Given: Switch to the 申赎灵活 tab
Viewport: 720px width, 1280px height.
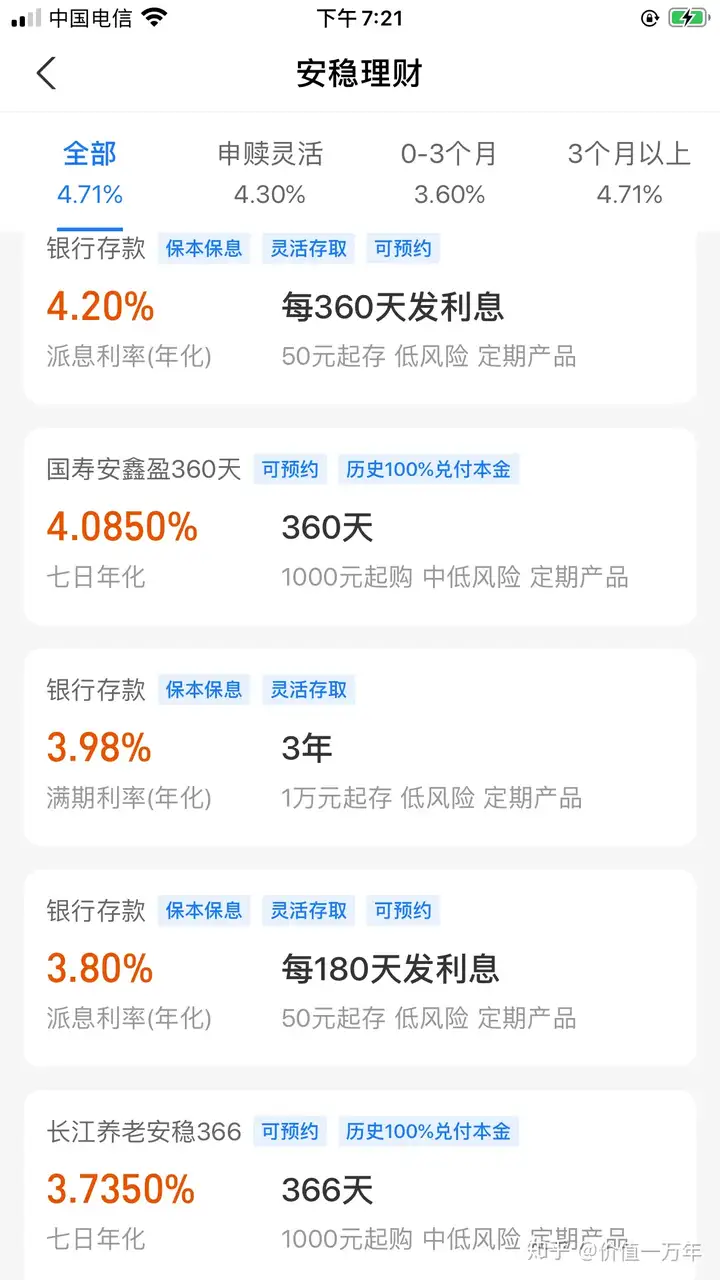Looking at the screenshot, I should click(270, 172).
